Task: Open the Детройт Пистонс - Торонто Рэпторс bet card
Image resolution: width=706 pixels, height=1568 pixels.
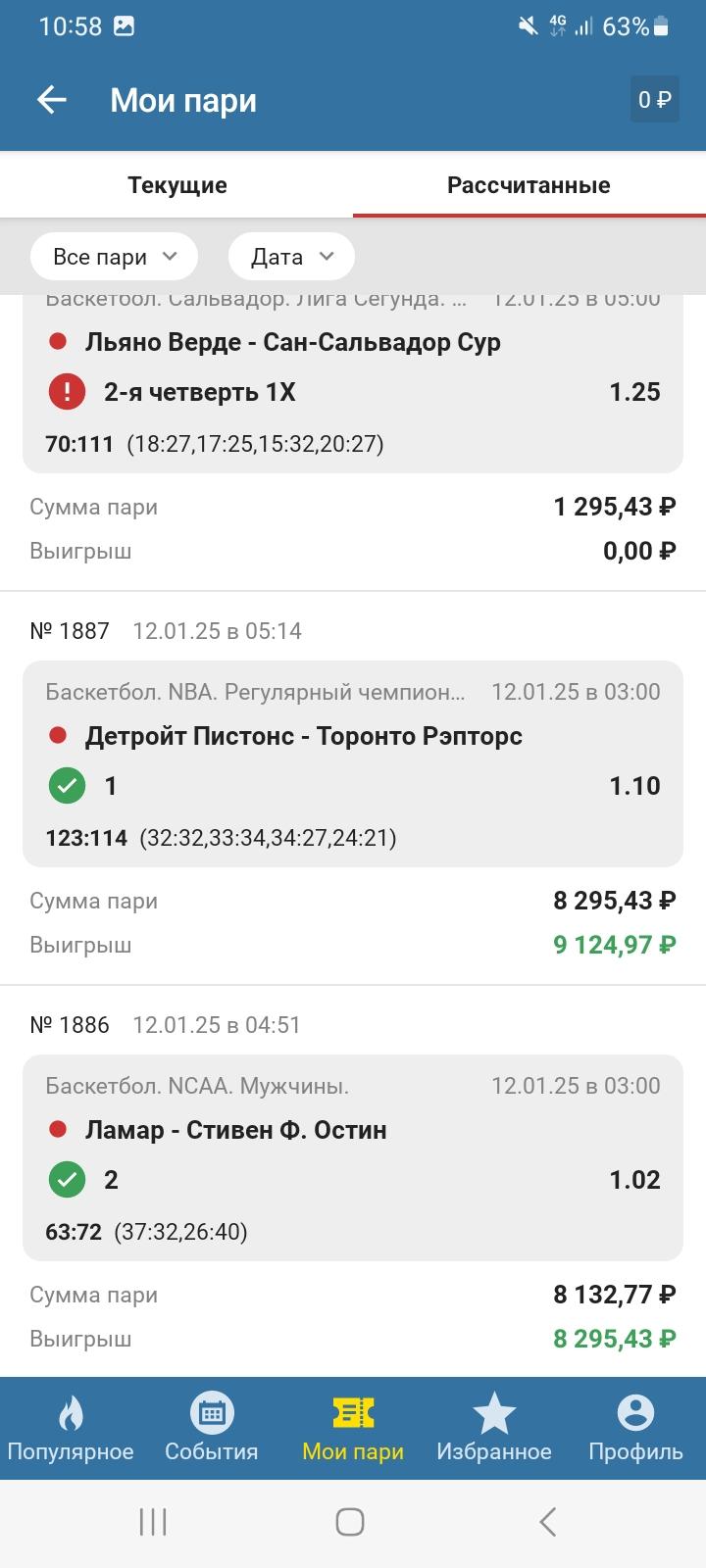Action: tap(353, 764)
